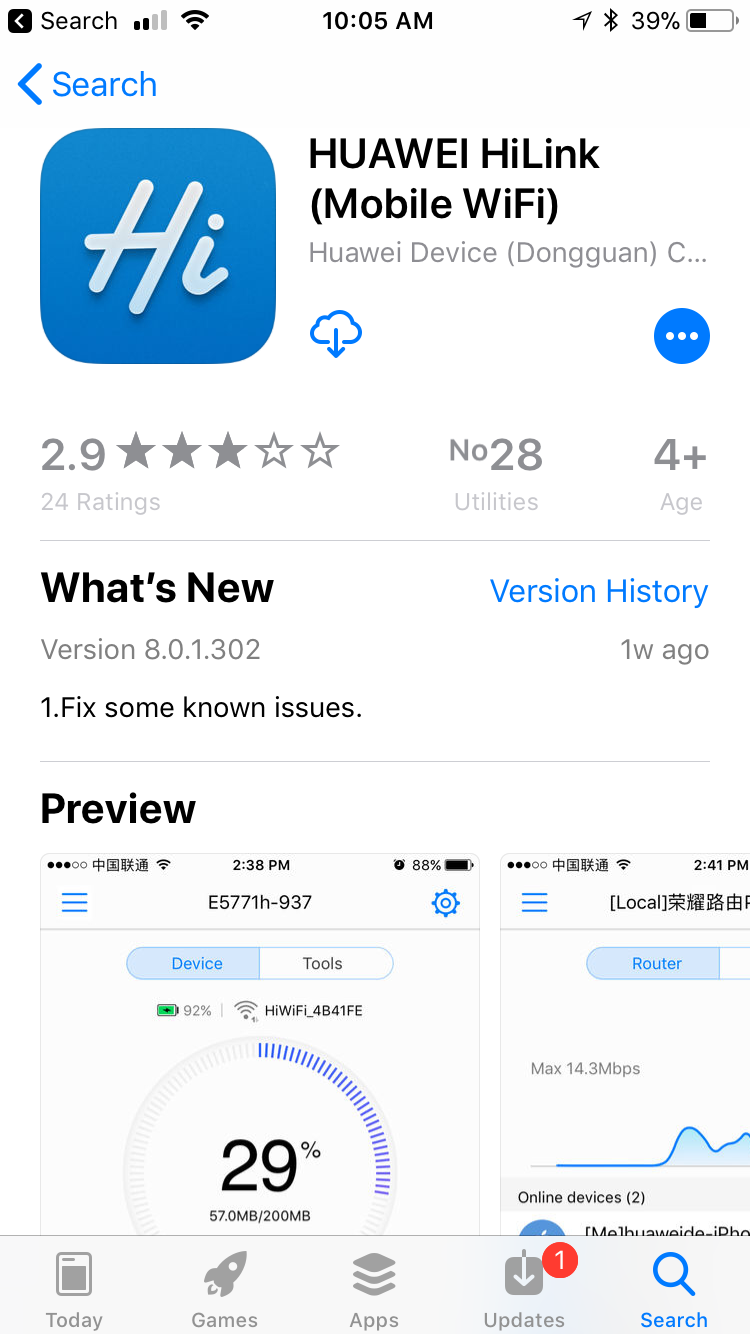750x1334 pixels.
Task: Switch to the Games tab
Action: (x=224, y=1288)
